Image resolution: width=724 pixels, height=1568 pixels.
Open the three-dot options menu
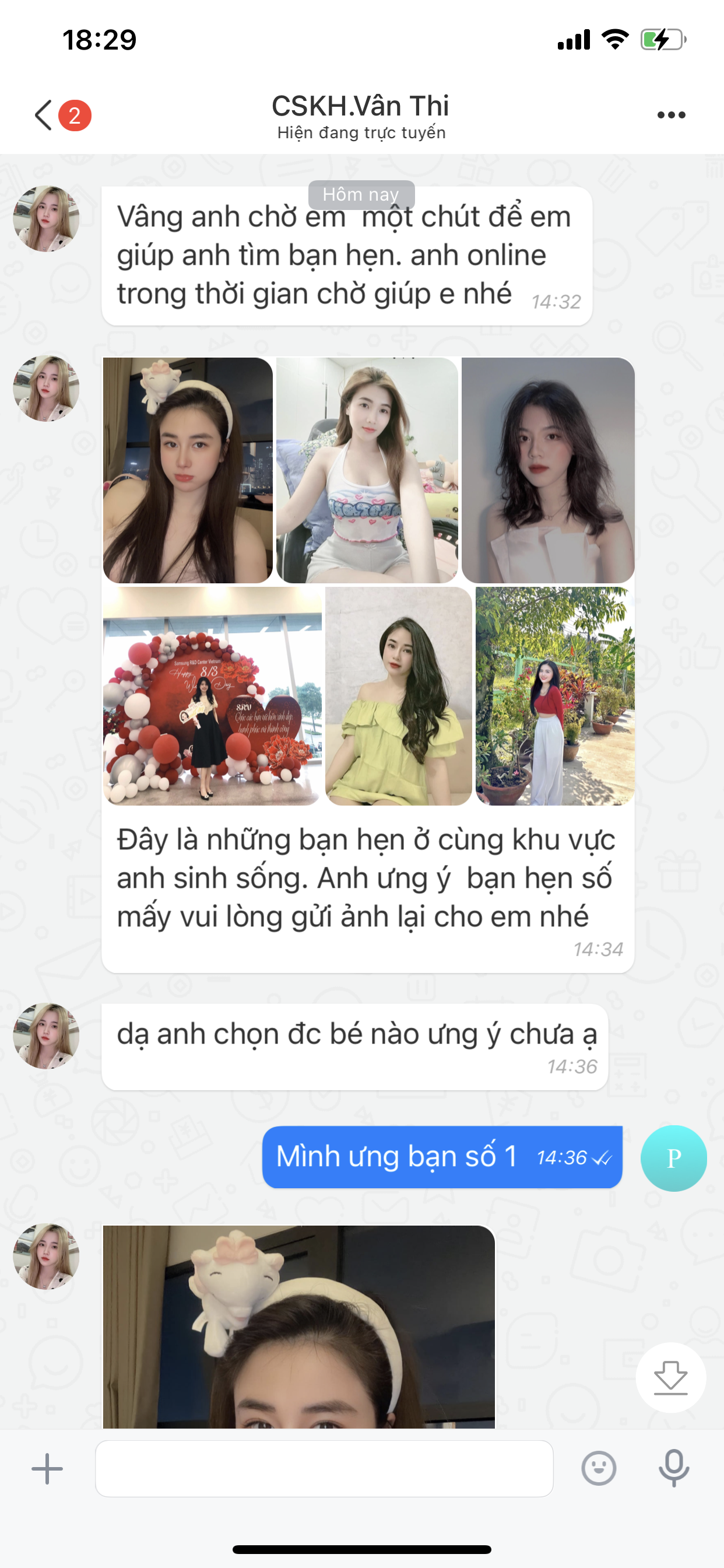point(671,114)
